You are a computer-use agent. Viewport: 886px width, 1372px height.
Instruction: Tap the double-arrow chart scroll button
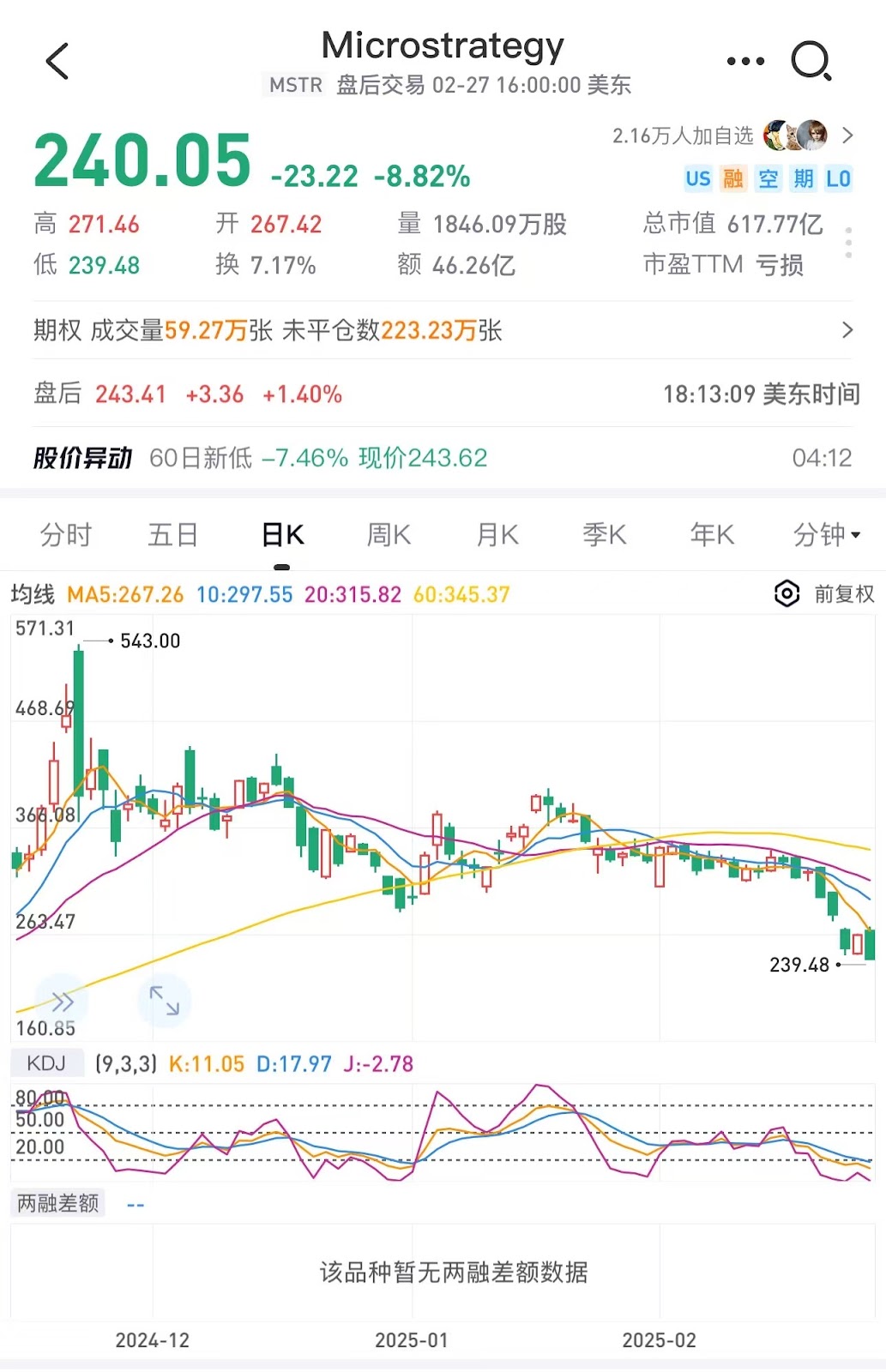tap(63, 1001)
